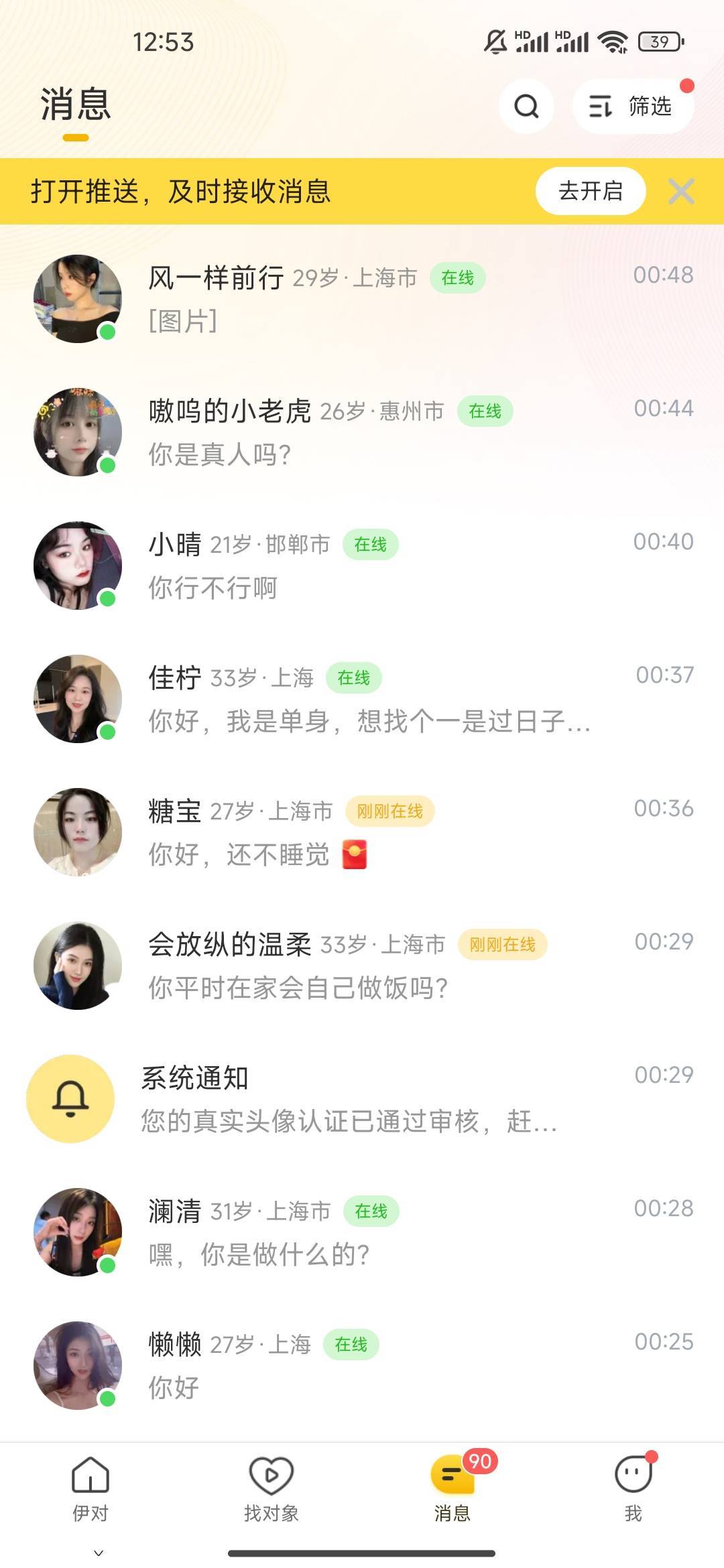Open the 筛选 filter button

click(x=631, y=106)
